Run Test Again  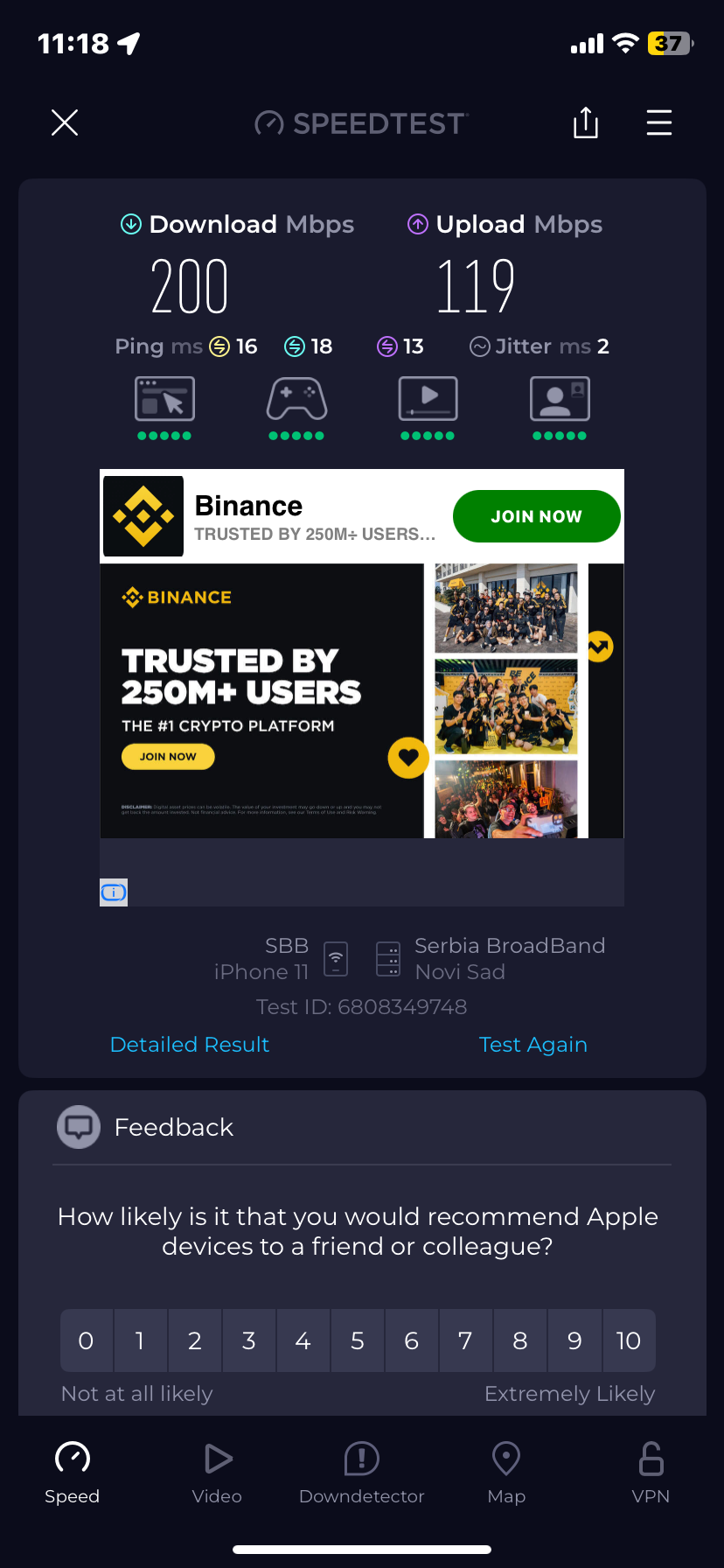[533, 1044]
